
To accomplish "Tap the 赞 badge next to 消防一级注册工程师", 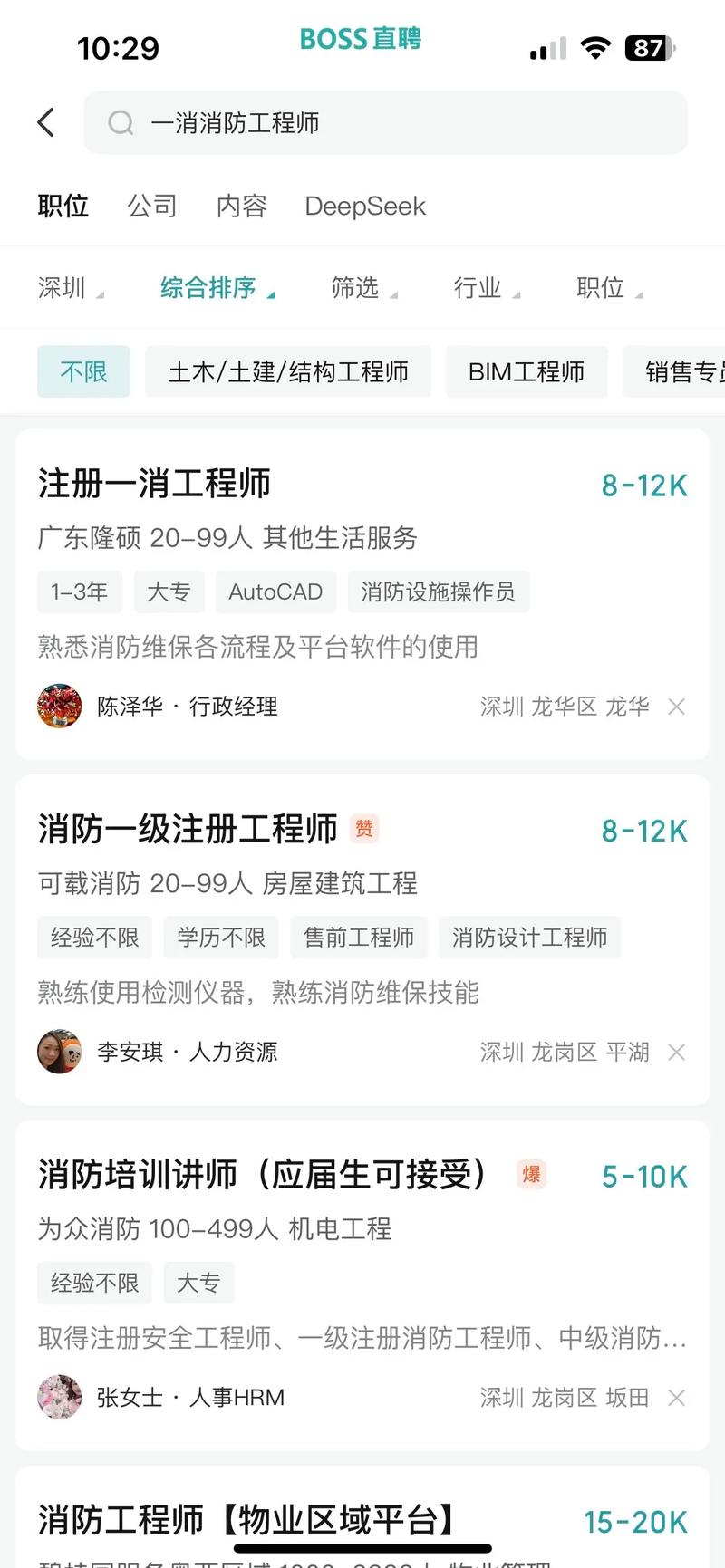I will [363, 829].
